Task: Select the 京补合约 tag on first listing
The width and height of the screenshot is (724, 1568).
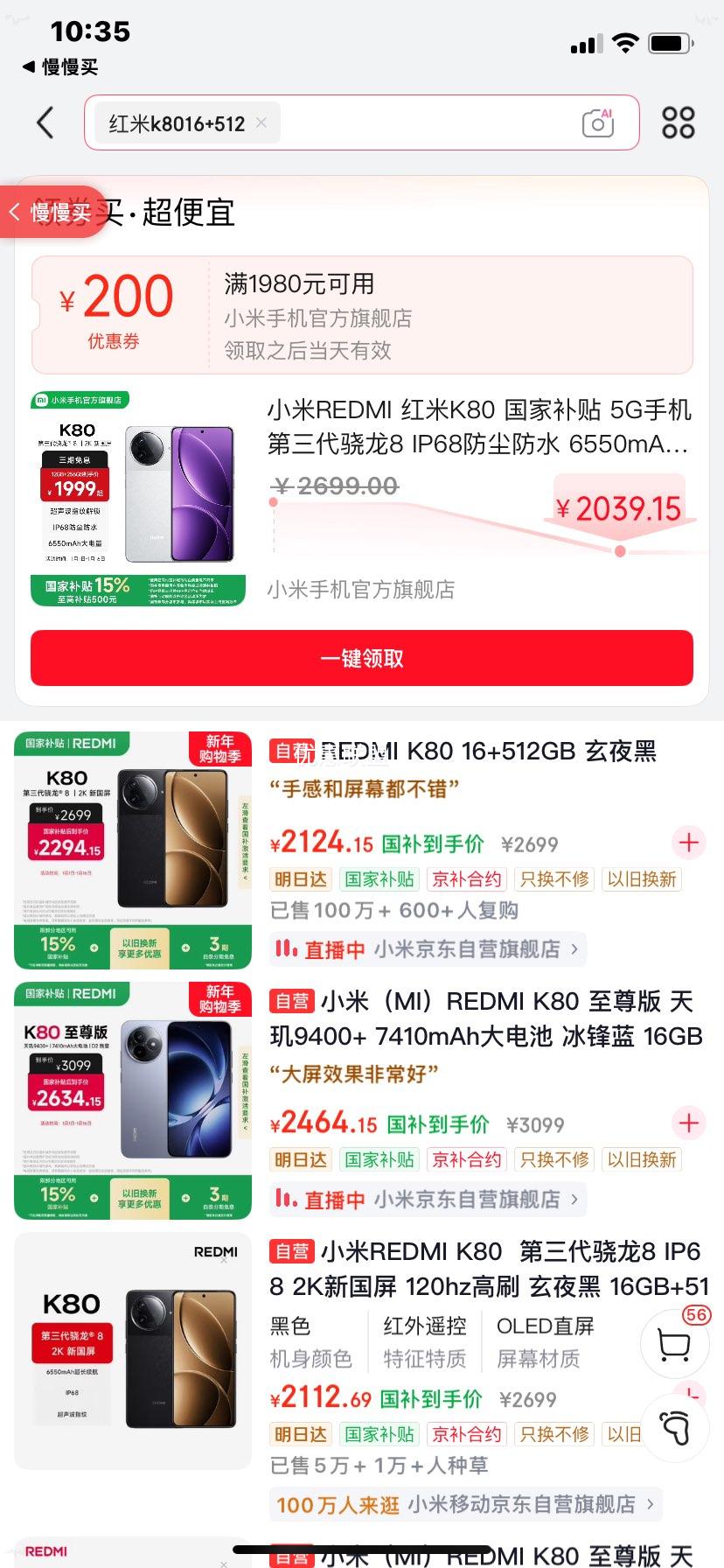Action: (466, 878)
